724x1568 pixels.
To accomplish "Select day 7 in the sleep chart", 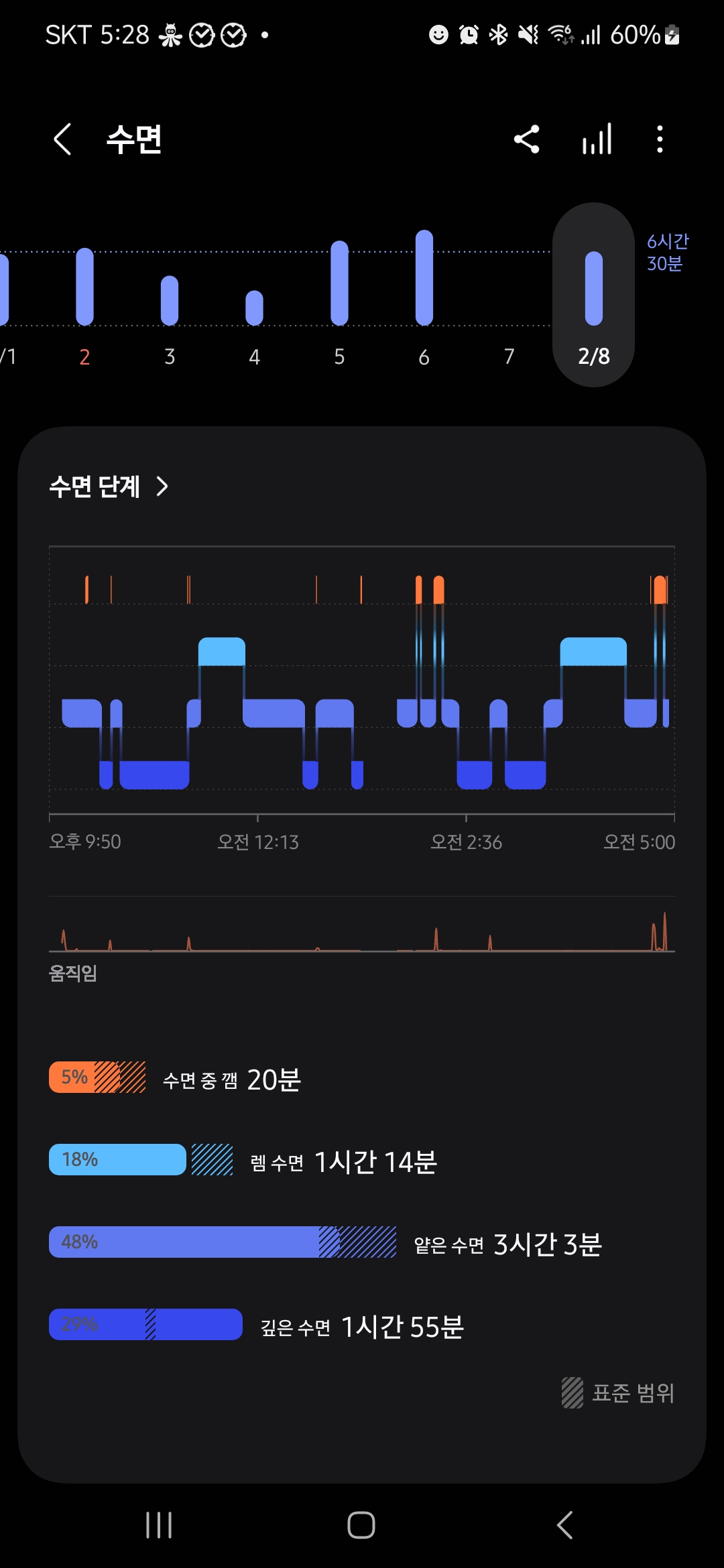I will [x=509, y=356].
